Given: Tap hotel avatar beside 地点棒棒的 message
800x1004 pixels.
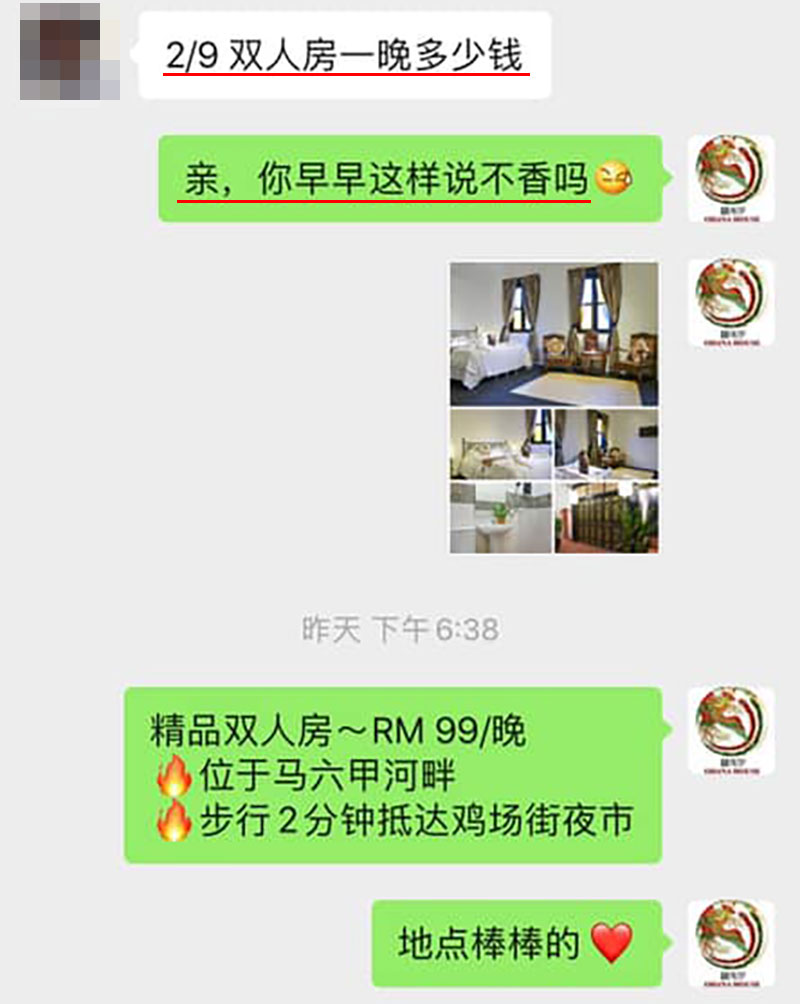Looking at the screenshot, I should pyautogui.click(x=731, y=943).
